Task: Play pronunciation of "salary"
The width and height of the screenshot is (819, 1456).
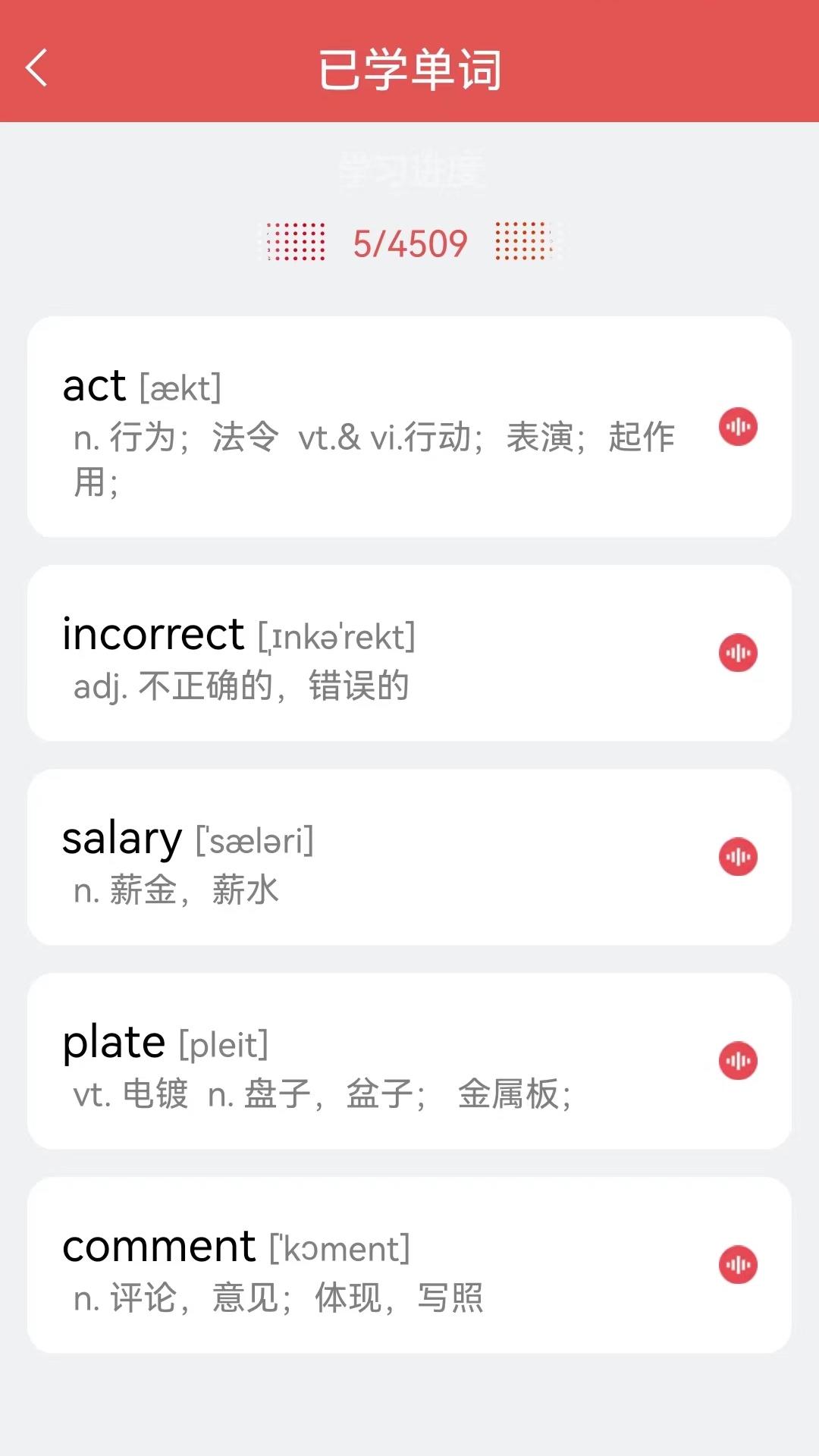Action: point(736,855)
